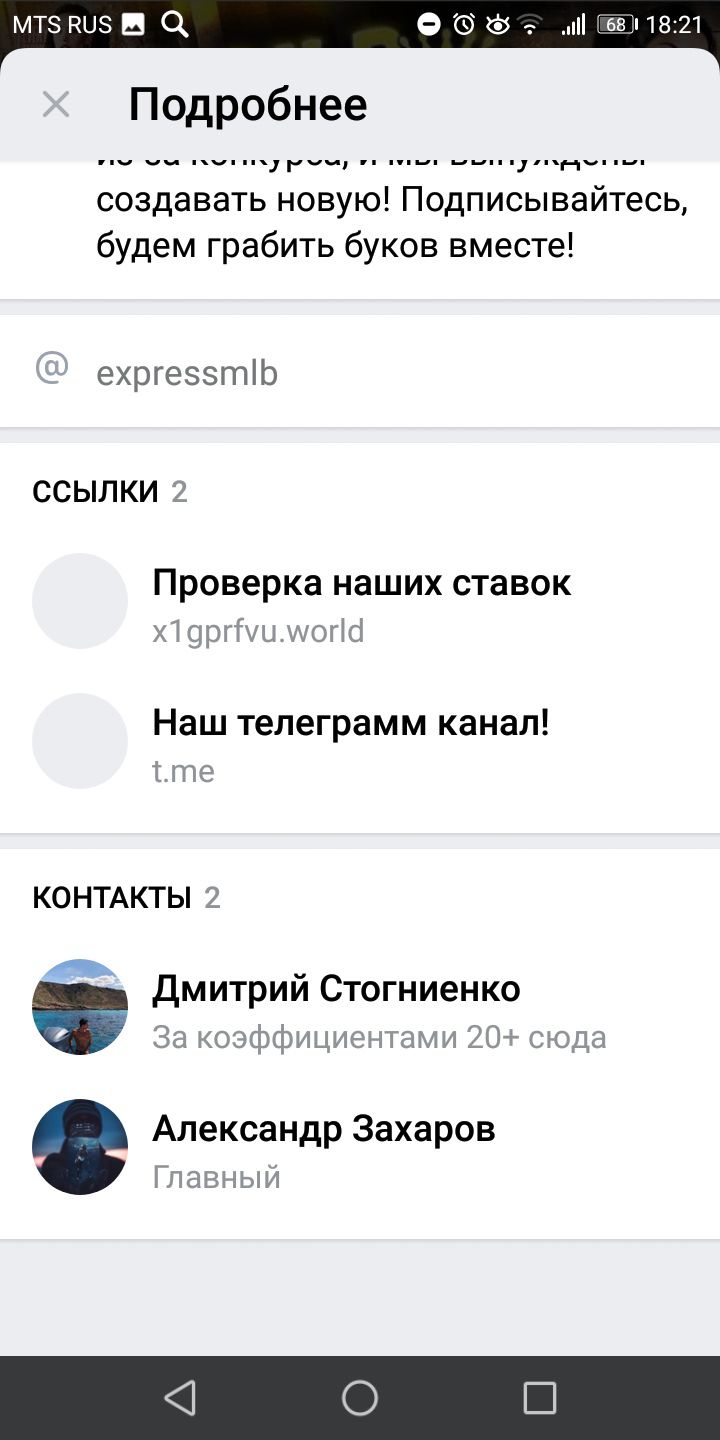Open contact Дмитрий Стогниенко
This screenshot has height=1440, width=720.
coord(360,1007)
